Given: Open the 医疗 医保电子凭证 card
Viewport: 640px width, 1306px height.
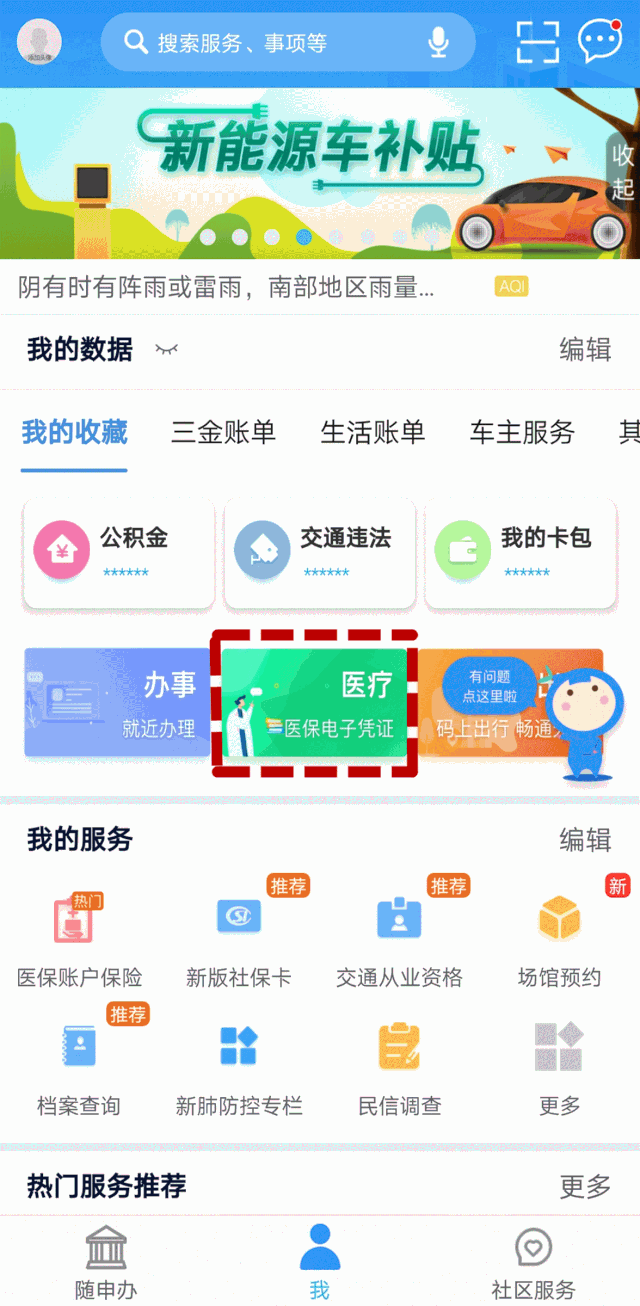Looking at the screenshot, I should coord(314,703).
